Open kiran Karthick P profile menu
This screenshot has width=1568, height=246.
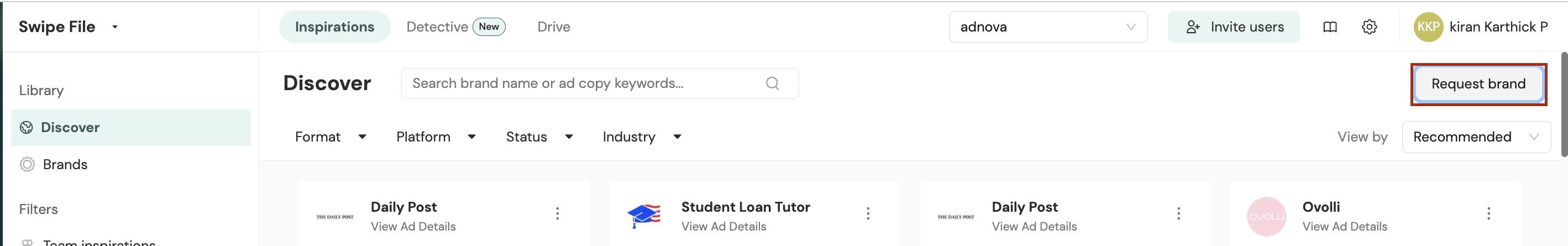tap(1480, 27)
